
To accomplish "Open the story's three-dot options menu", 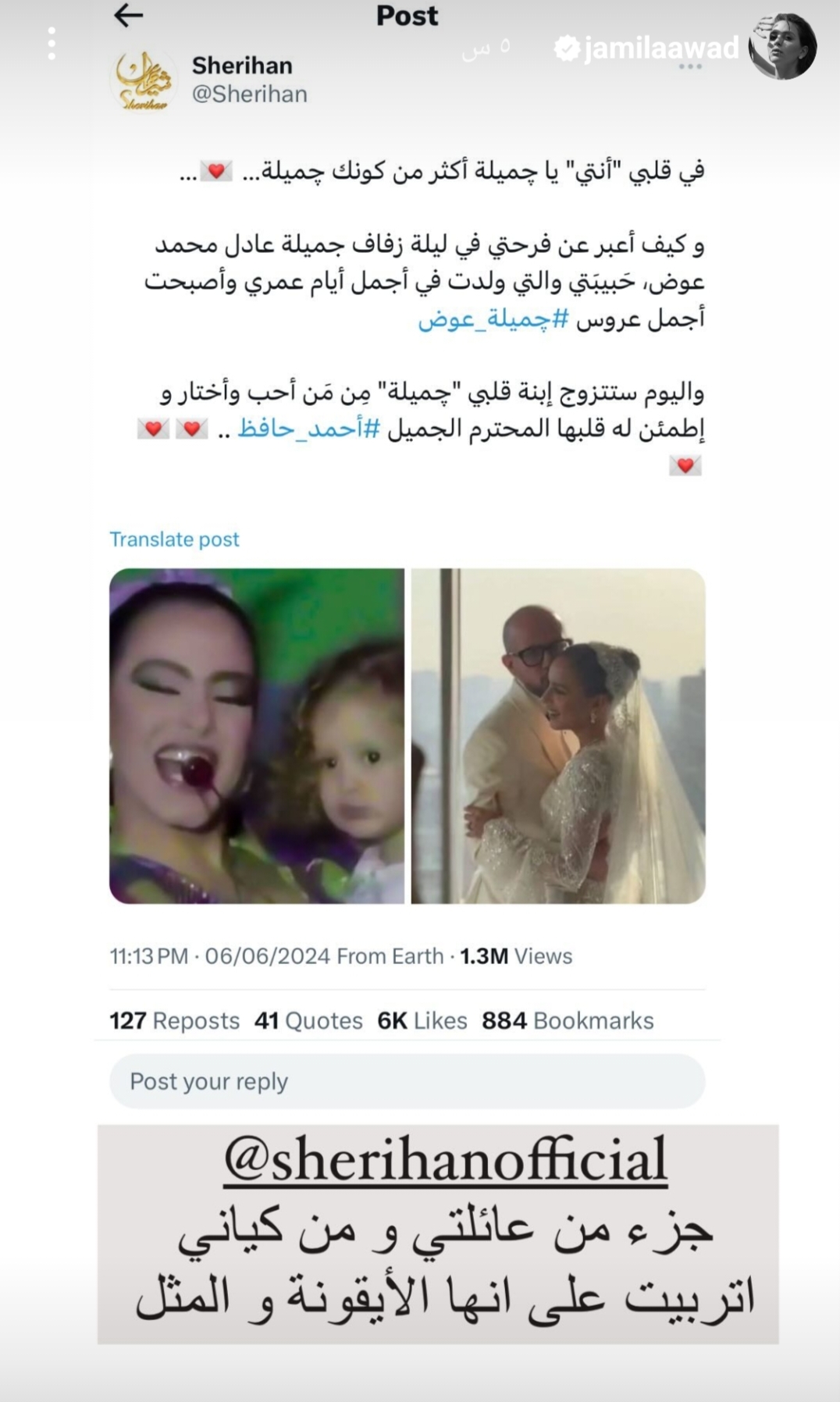I will tap(52, 44).
